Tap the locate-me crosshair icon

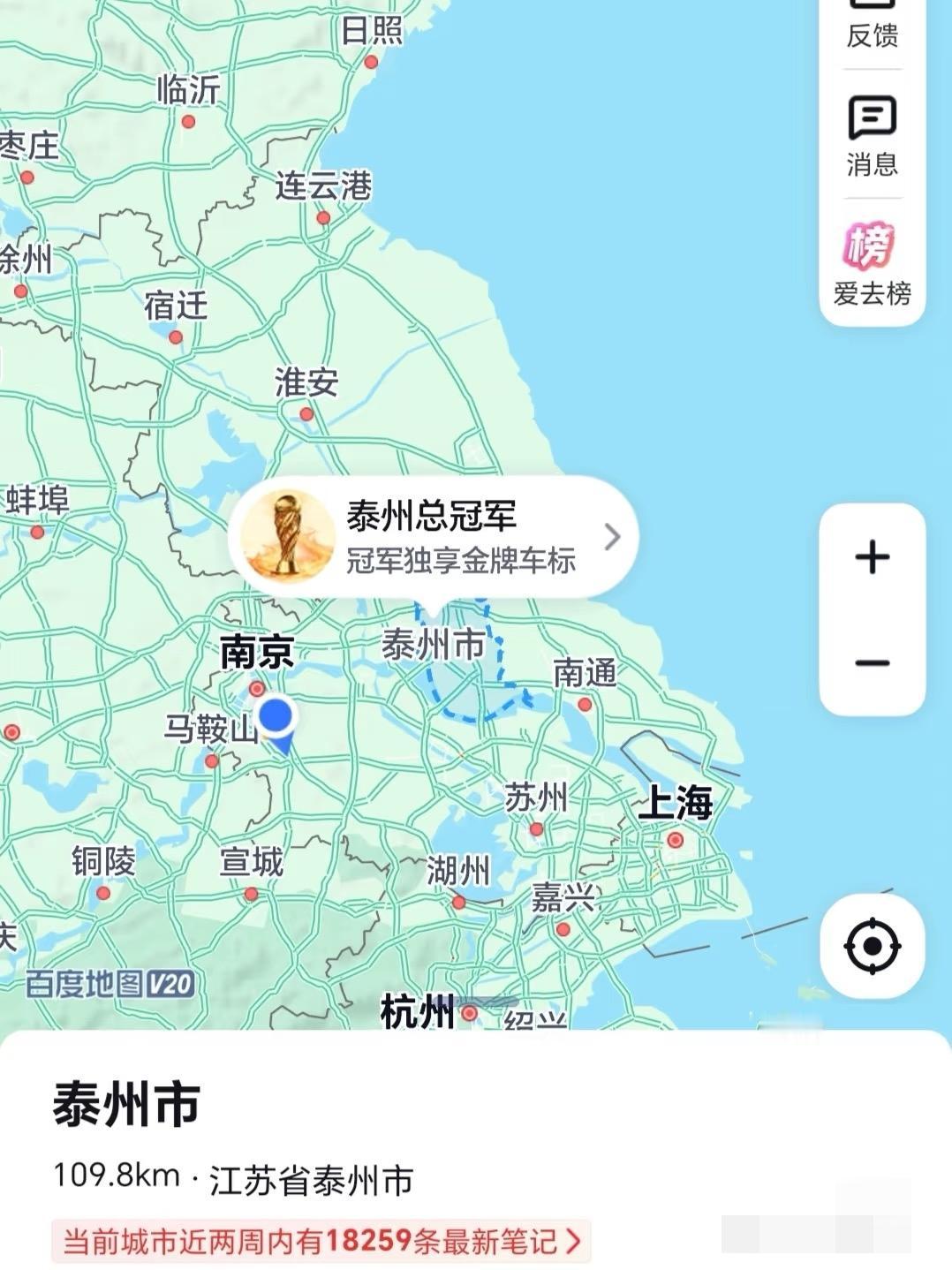(871, 945)
